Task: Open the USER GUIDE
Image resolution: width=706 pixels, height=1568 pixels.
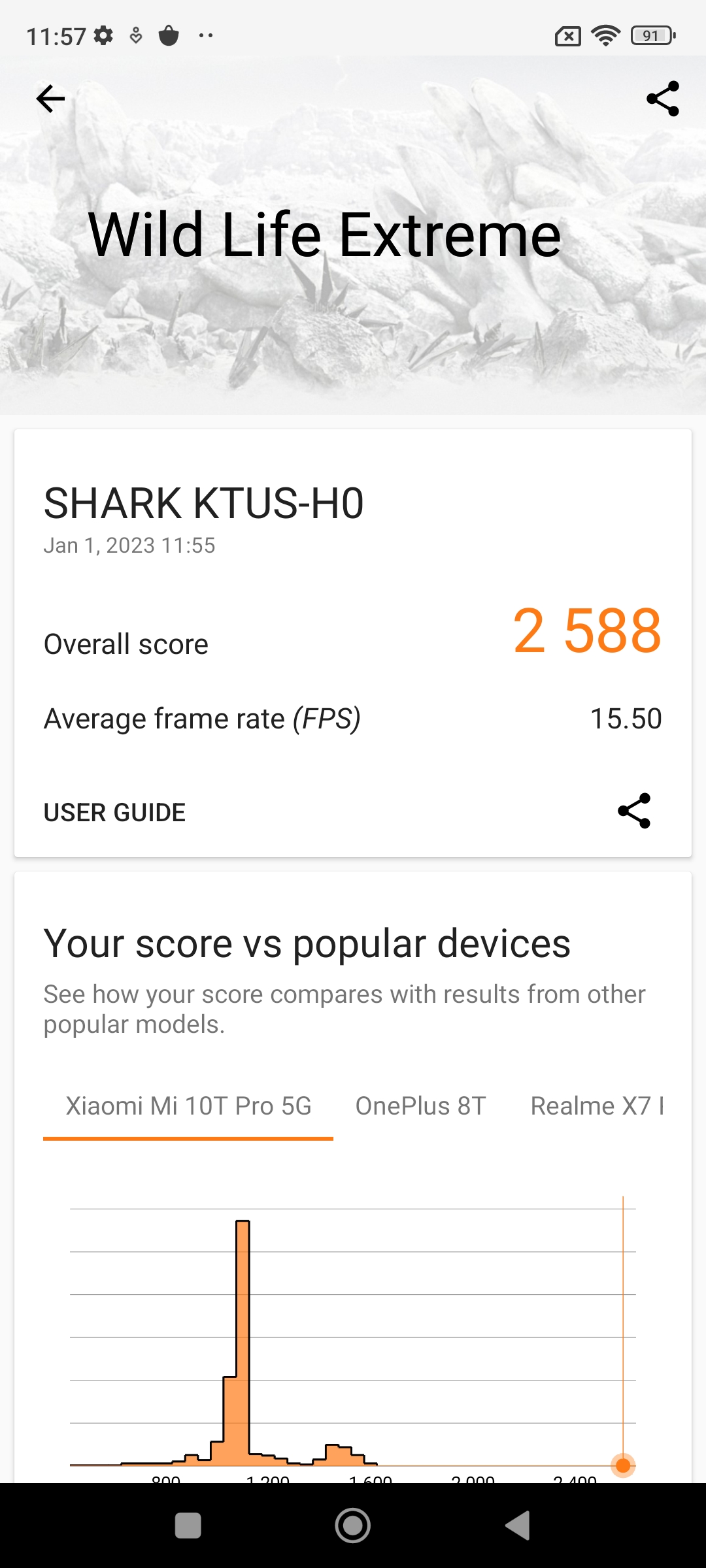Action: (x=114, y=812)
